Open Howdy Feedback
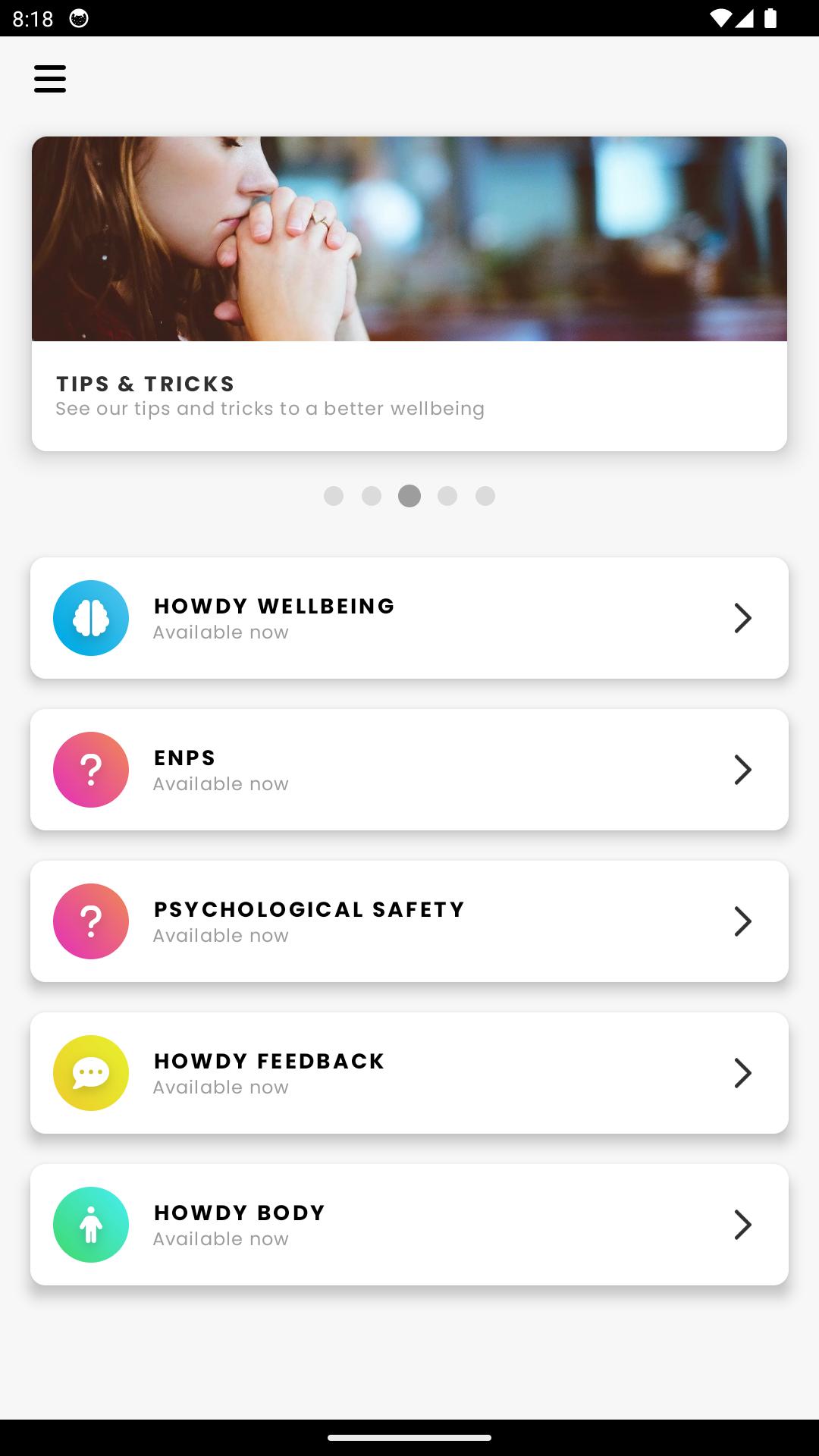The image size is (819, 1456). point(409,1073)
